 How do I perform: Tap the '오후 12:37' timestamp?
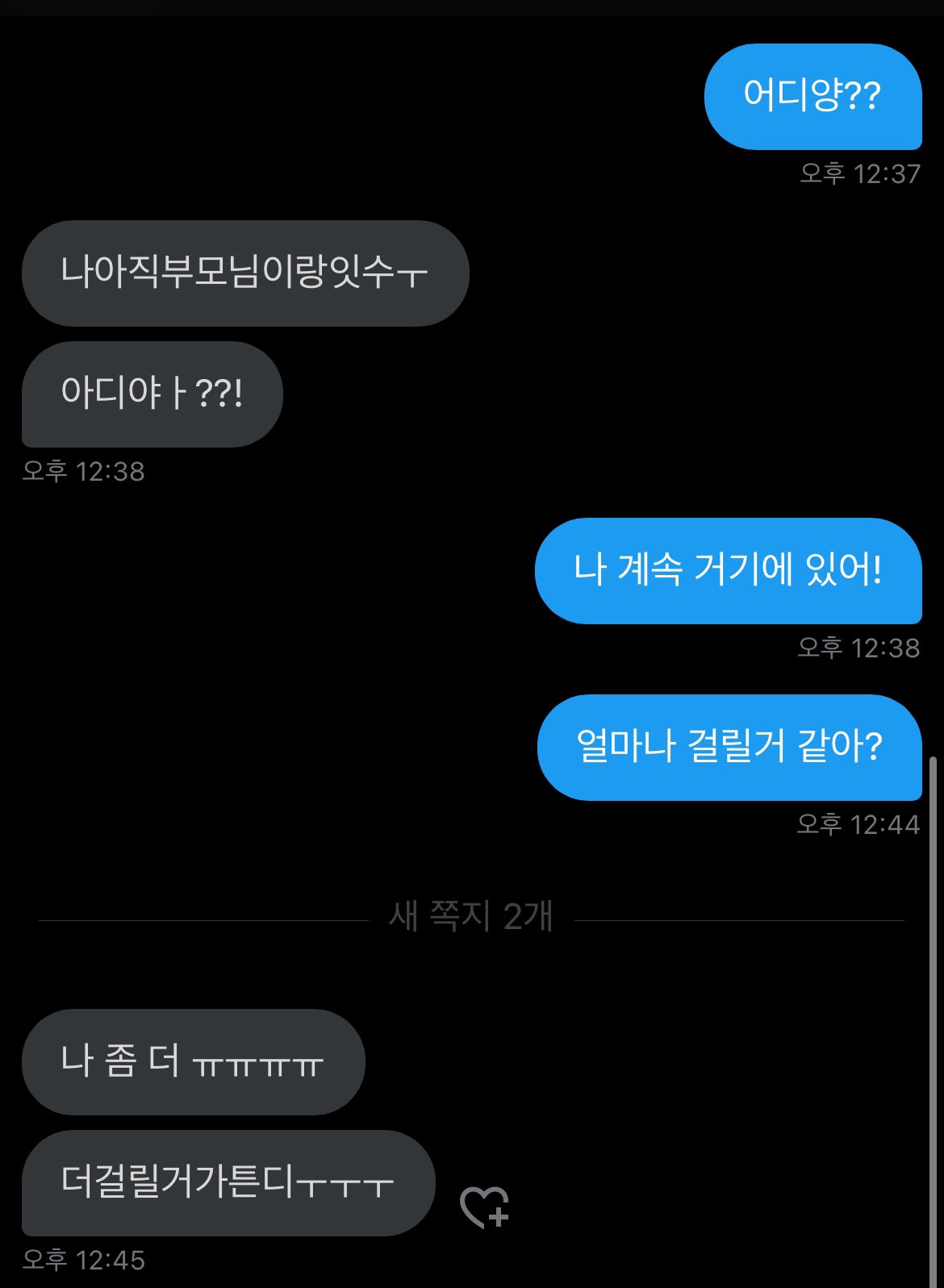(x=858, y=172)
